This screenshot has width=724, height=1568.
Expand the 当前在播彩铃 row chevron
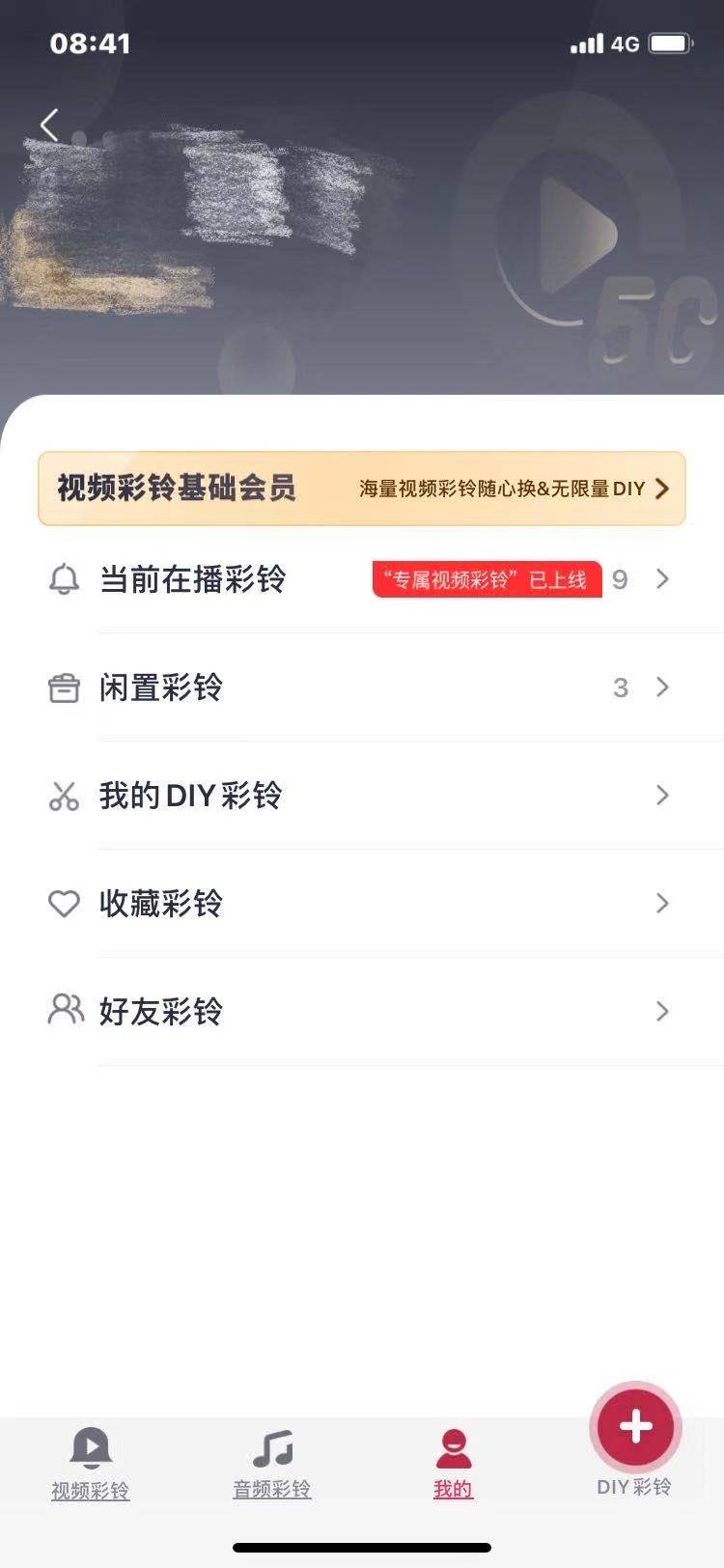click(x=662, y=579)
